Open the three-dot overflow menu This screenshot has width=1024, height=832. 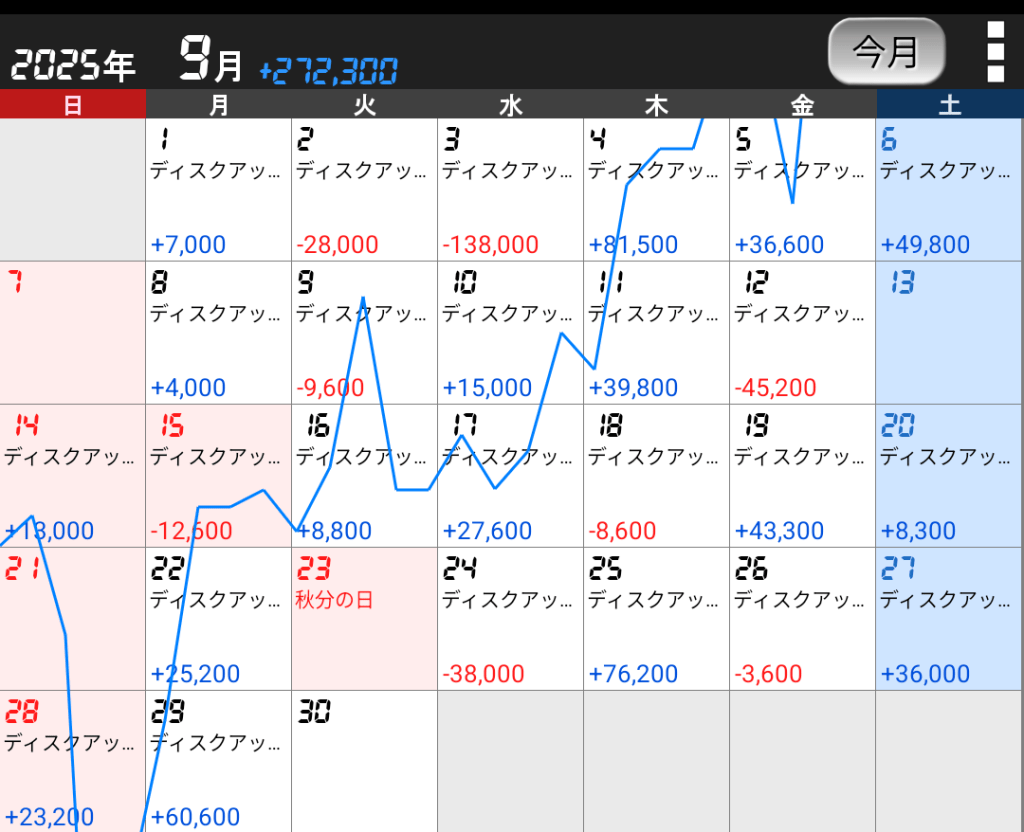tap(995, 51)
